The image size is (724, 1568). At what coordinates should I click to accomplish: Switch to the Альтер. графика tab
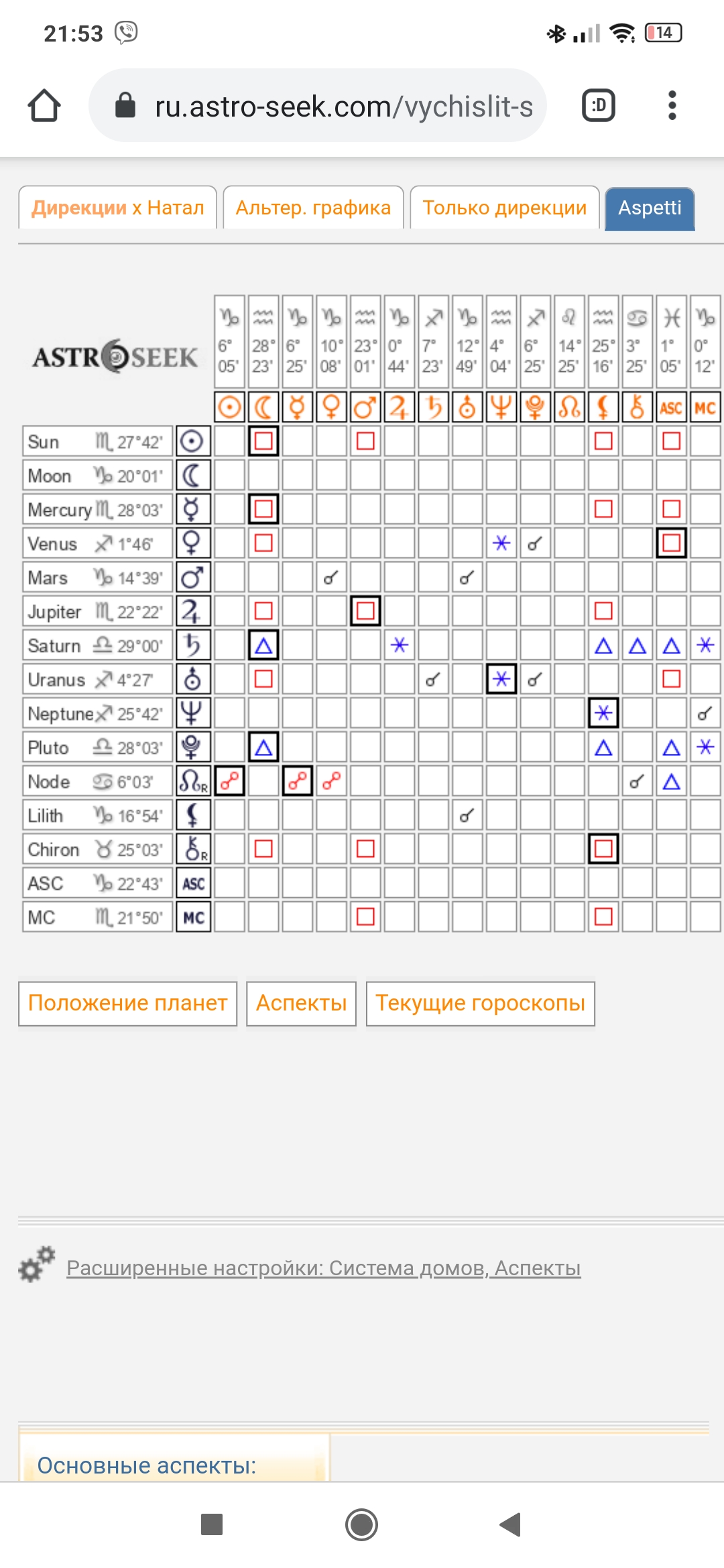point(313,208)
